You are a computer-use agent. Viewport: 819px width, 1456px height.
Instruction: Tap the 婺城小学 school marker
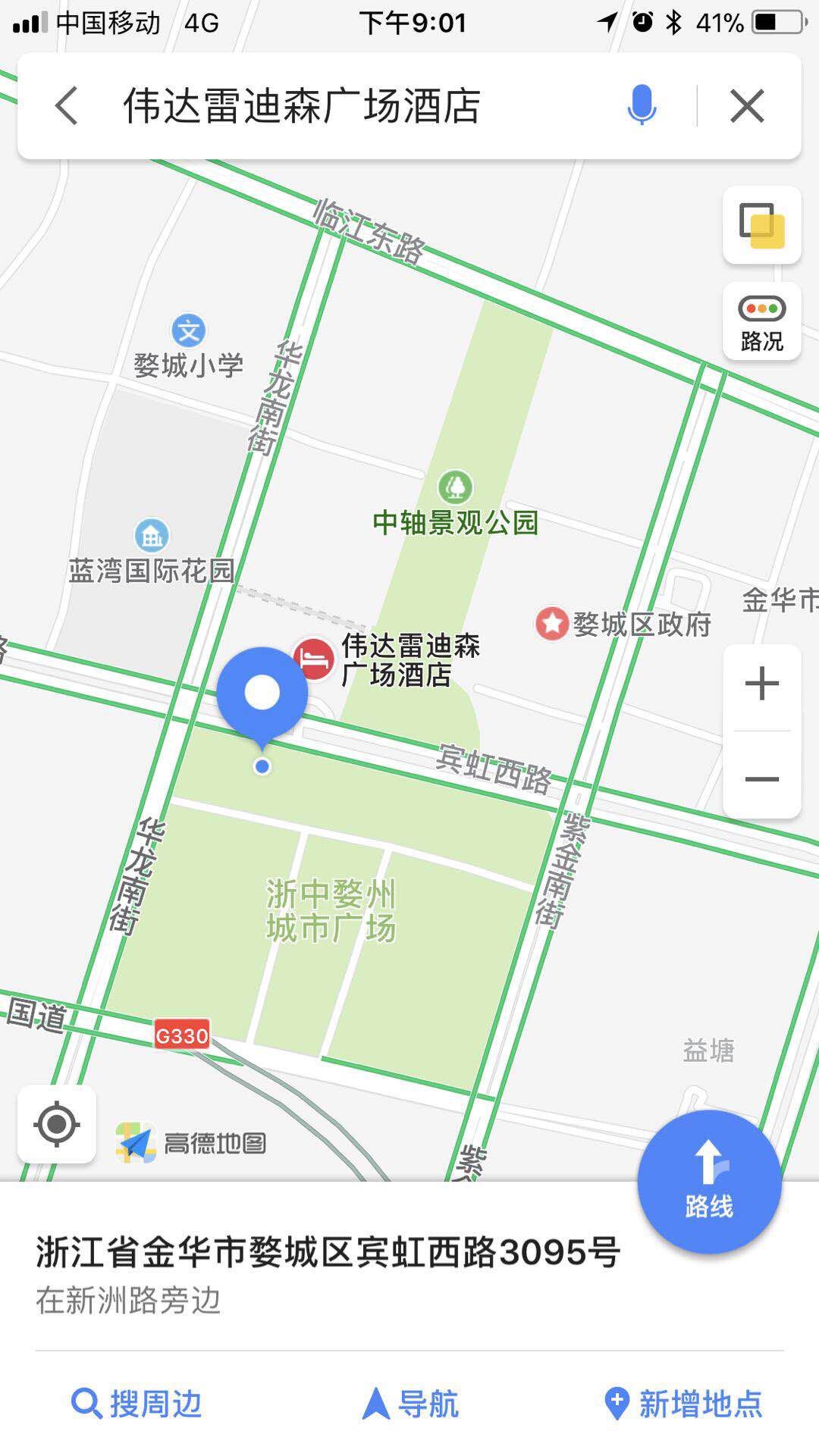(188, 331)
